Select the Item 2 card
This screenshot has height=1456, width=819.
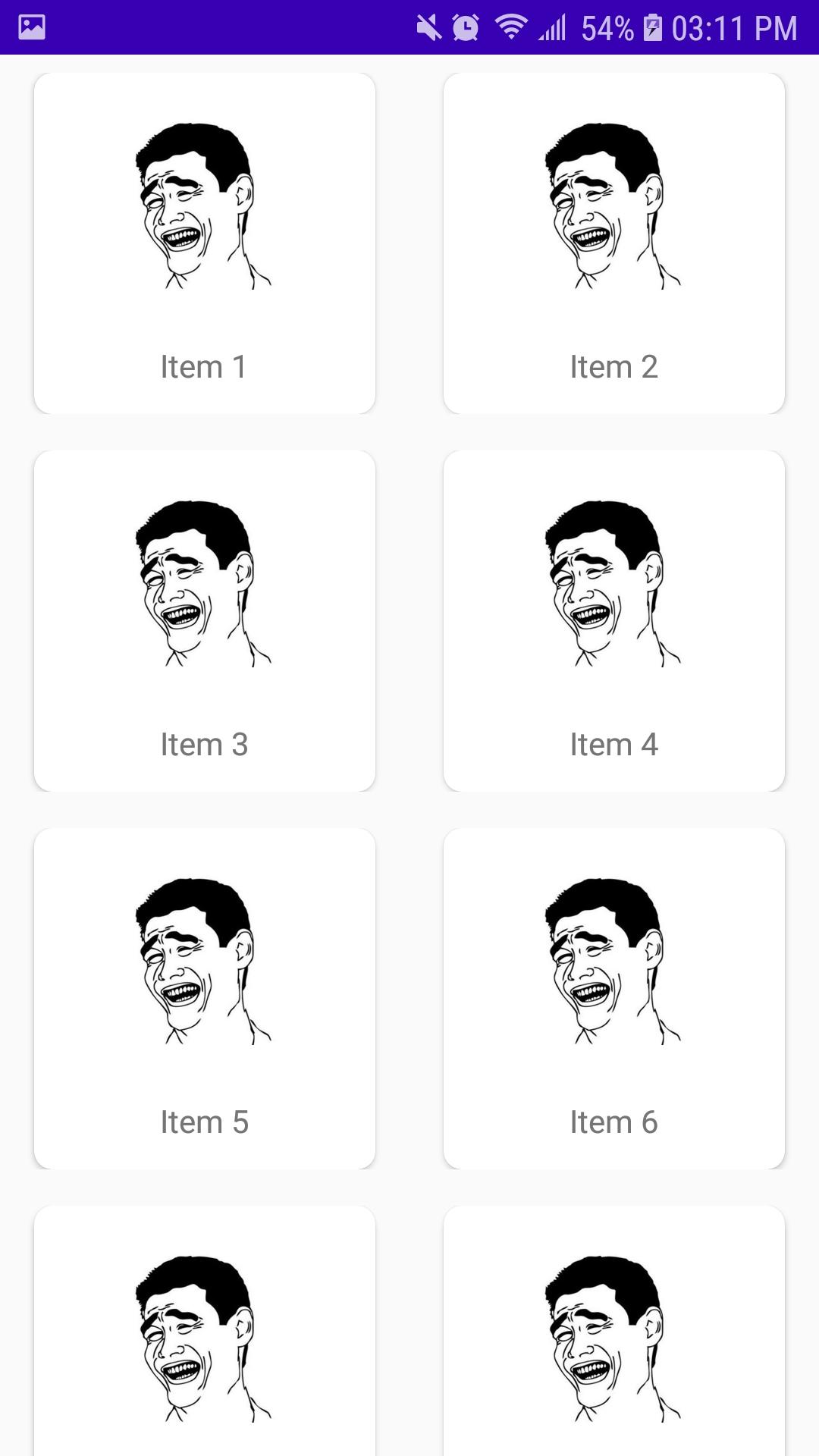[x=614, y=243]
